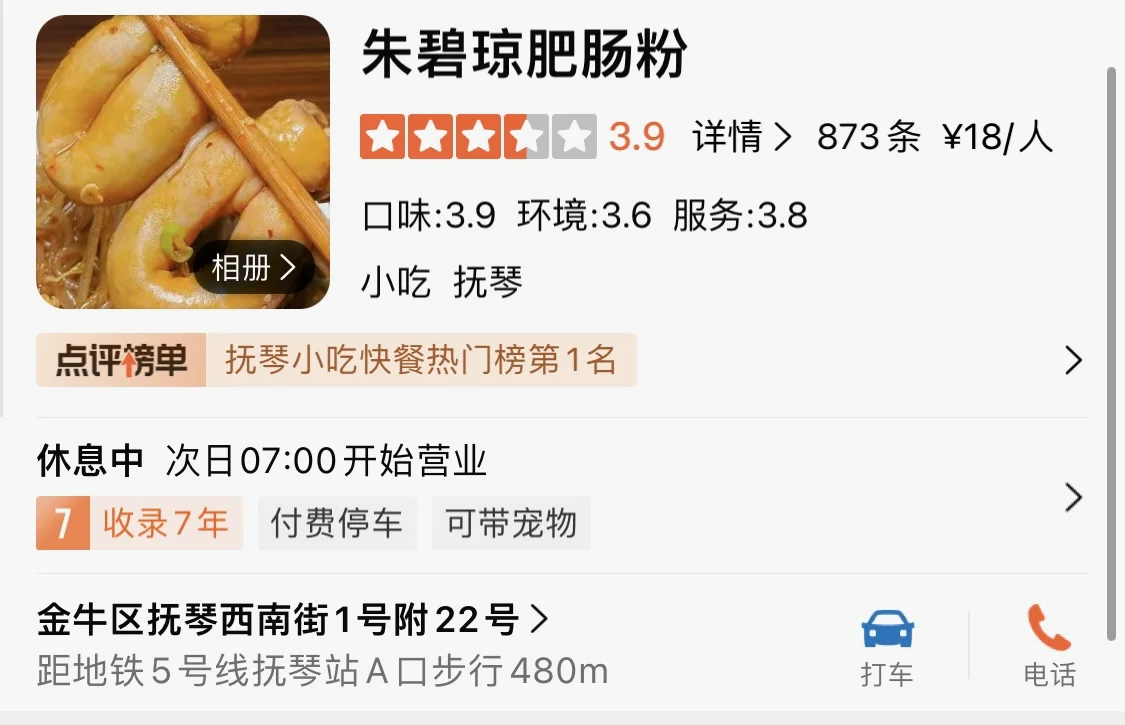Call the restaurant via 电话
Image resolution: width=1125 pixels, height=725 pixels.
coord(1049,646)
